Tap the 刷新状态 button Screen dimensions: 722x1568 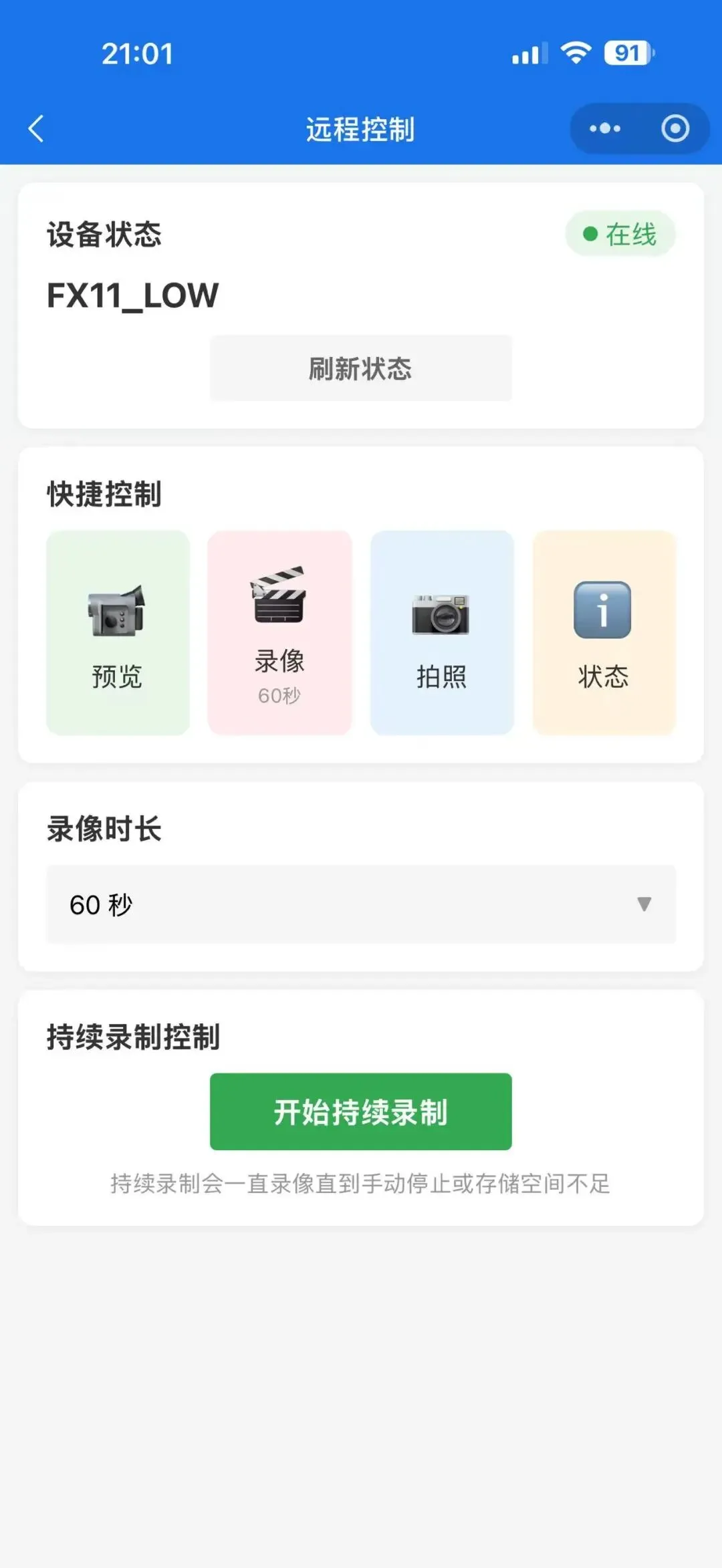tap(361, 368)
